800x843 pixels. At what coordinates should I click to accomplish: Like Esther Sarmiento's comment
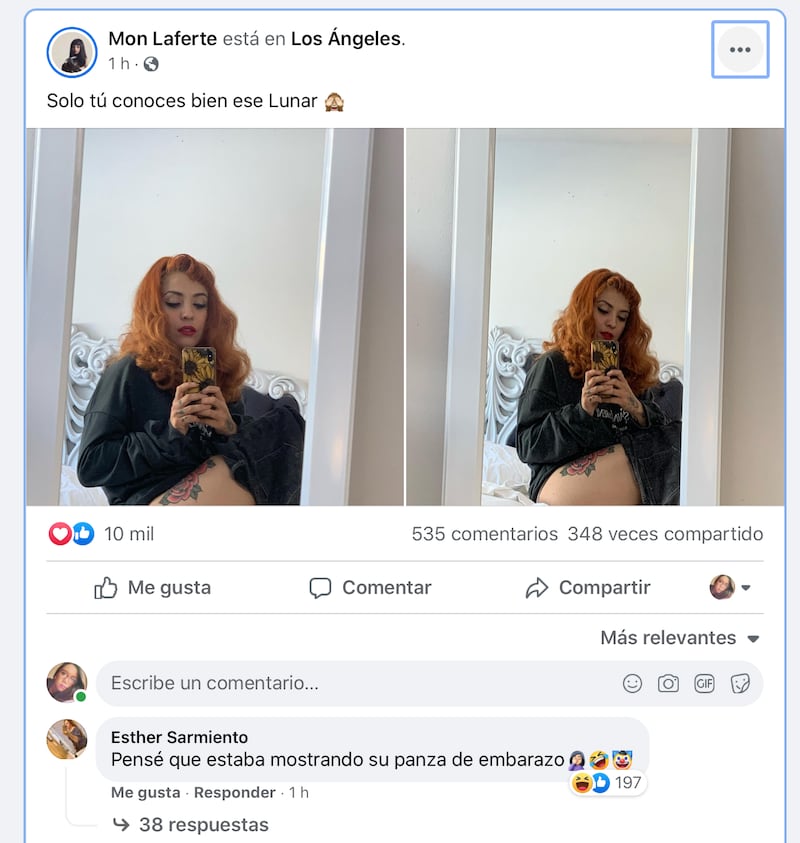point(145,792)
